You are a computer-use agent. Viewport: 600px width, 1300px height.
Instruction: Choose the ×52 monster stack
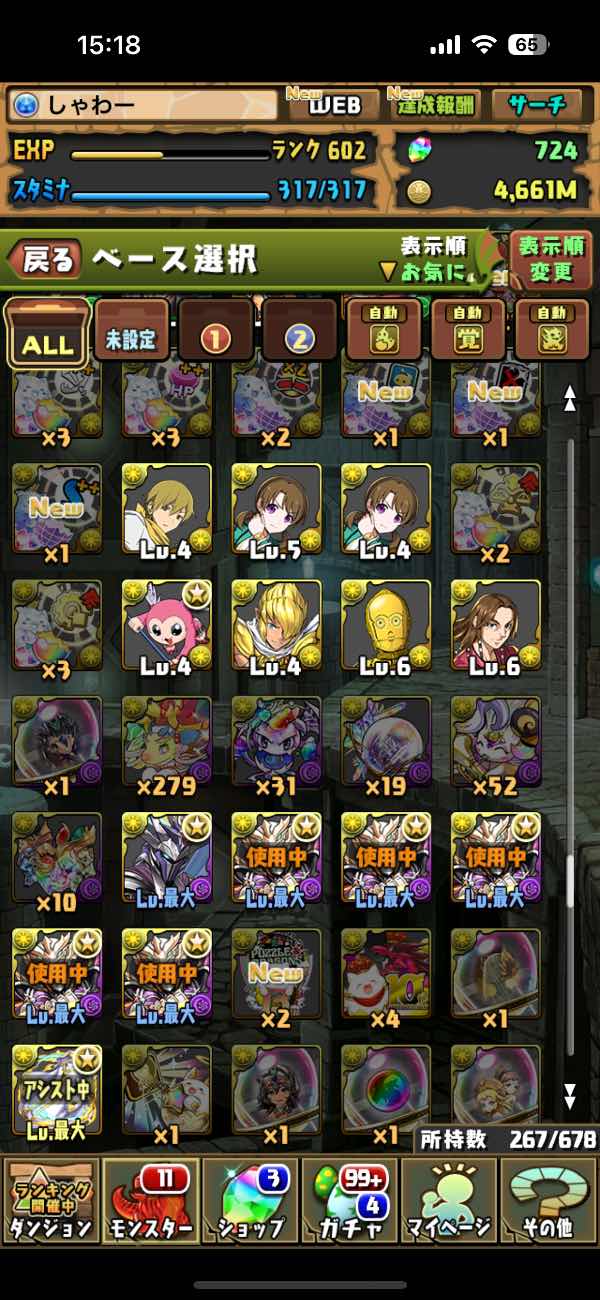tap(496, 742)
